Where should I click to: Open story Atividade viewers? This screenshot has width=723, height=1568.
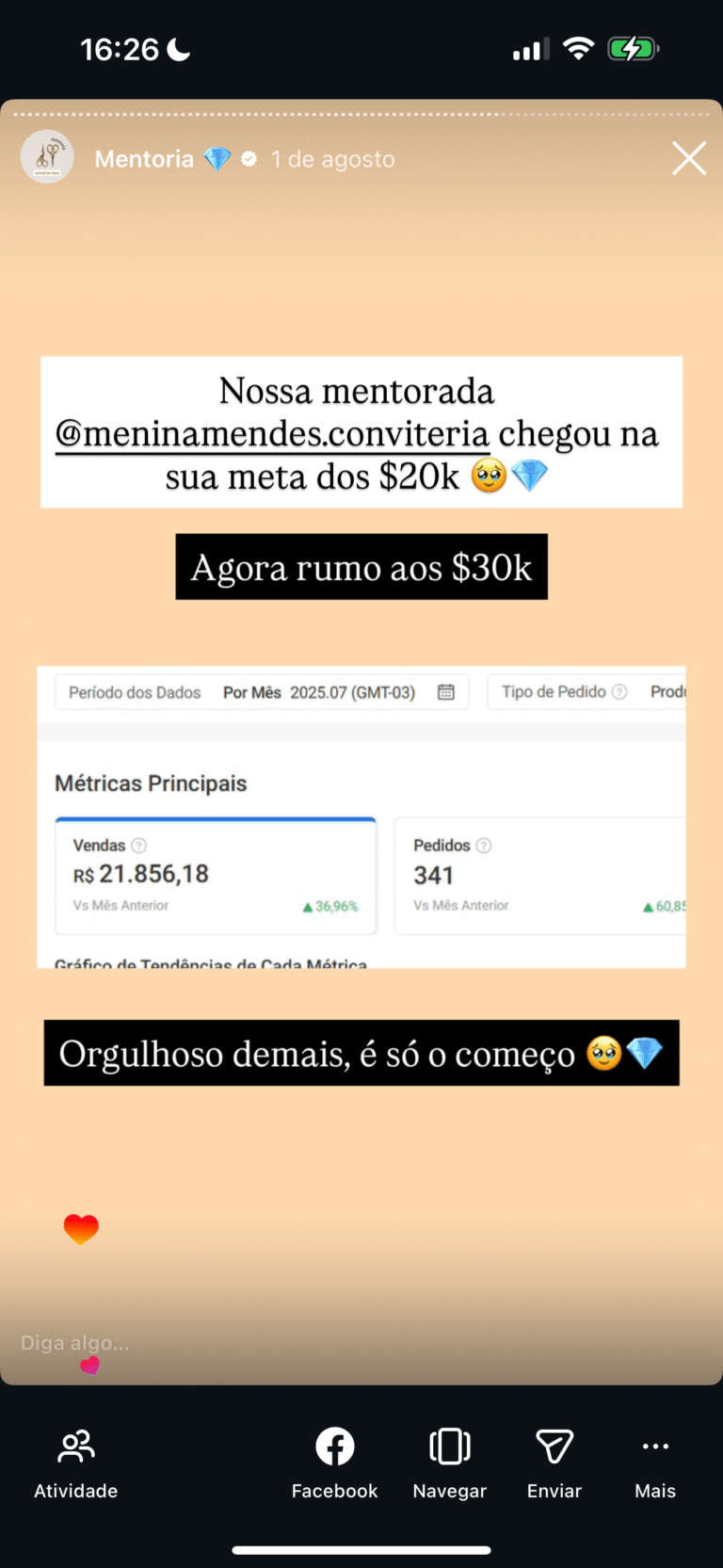[x=76, y=1463]
